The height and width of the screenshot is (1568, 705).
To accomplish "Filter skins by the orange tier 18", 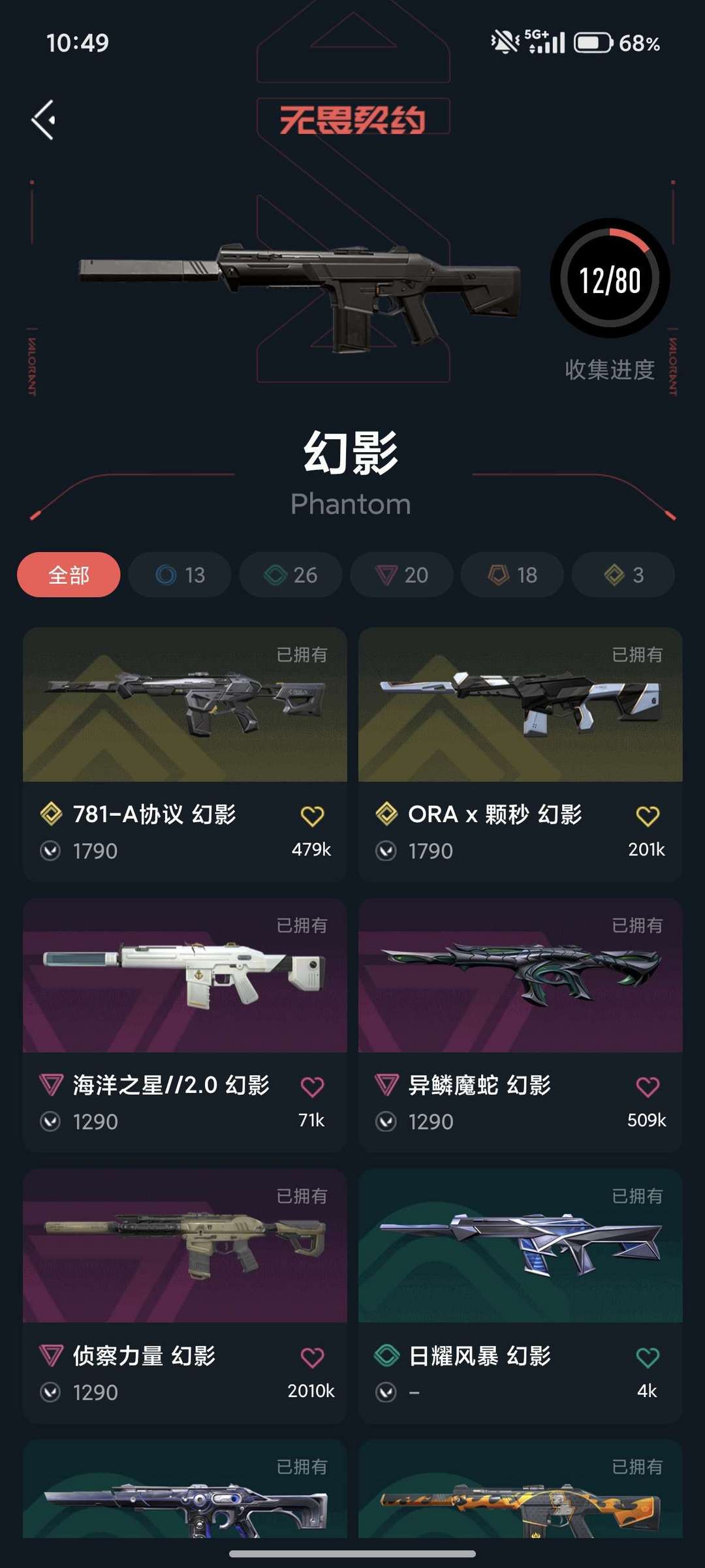I will tap(512, 575).
